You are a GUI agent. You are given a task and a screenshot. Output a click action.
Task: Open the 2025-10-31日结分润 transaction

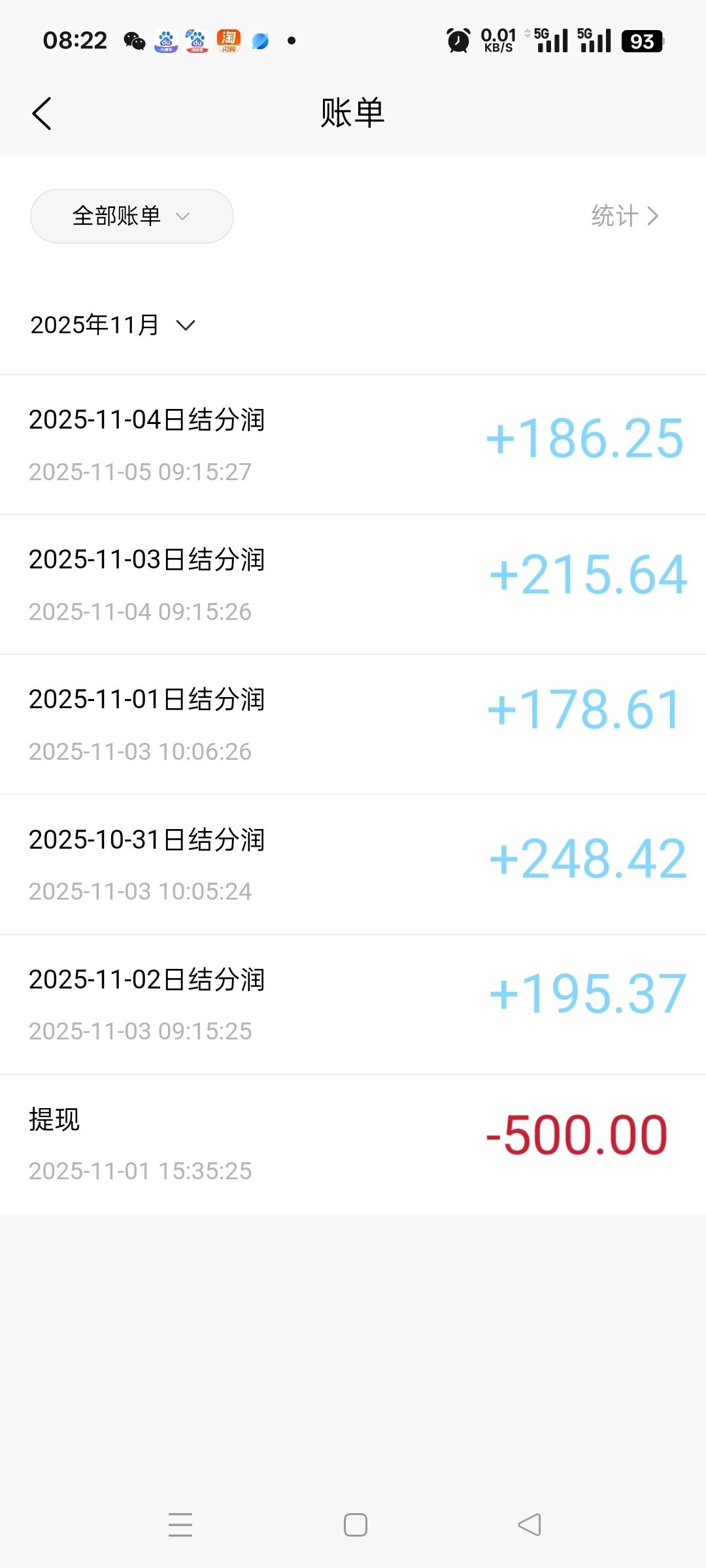tap(353, 864)
